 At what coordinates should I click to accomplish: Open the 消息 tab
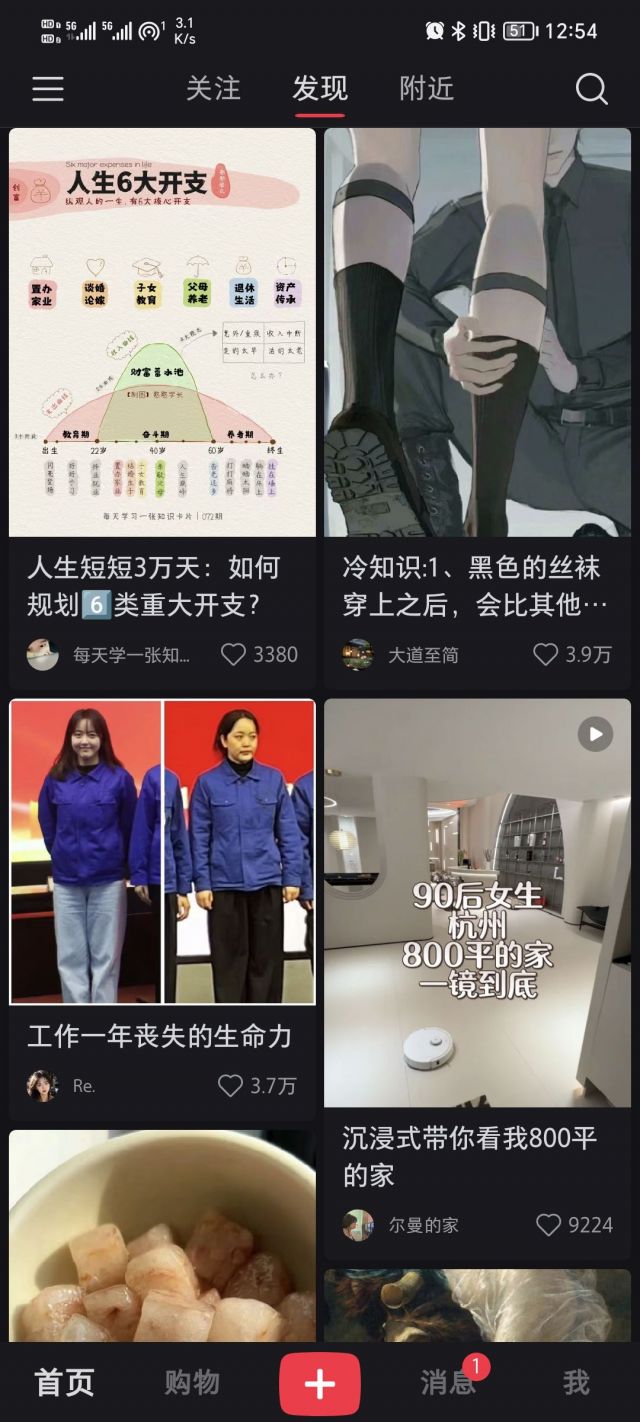pos(447,1383)
